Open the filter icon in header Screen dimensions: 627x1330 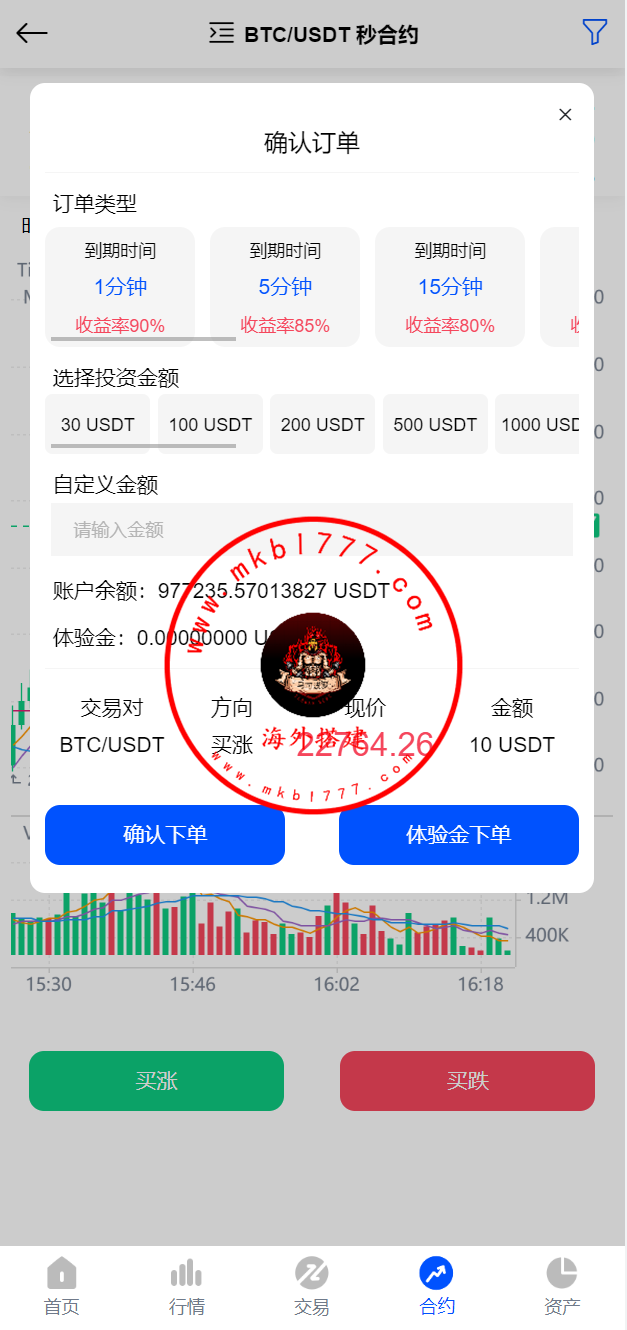[x=595, y=33]
